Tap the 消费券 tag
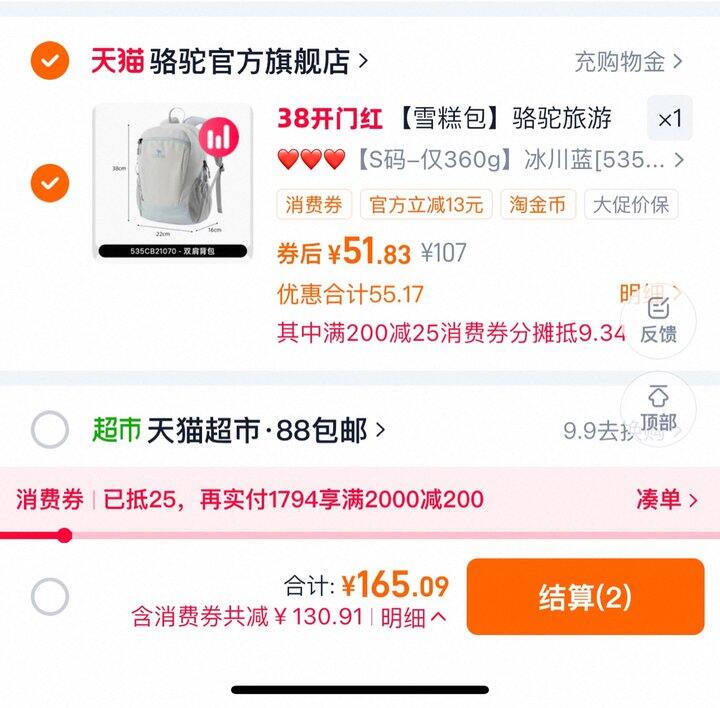This screenshot has width=720, height=708. pyautogui.click(x=313, y=205)
